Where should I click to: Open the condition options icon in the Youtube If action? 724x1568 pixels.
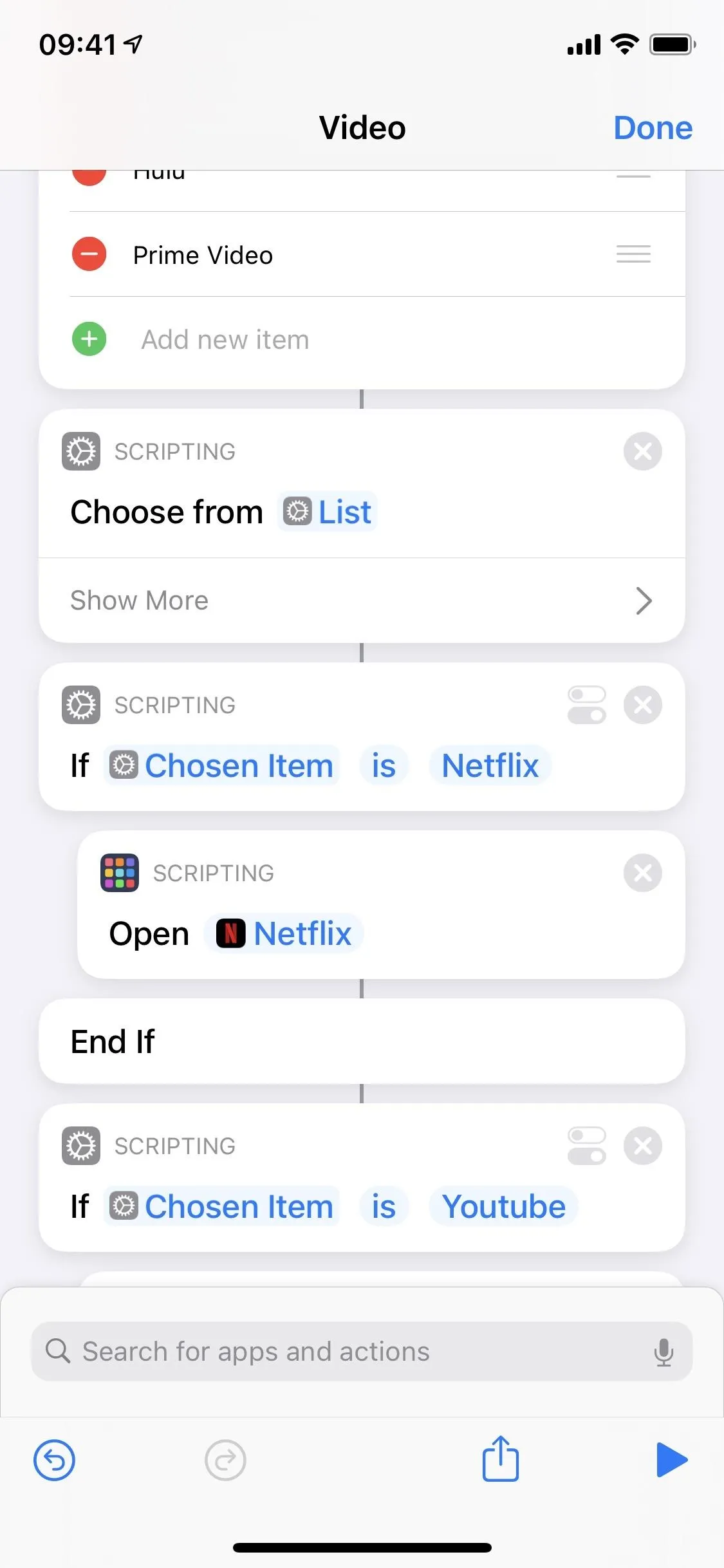586,1146
